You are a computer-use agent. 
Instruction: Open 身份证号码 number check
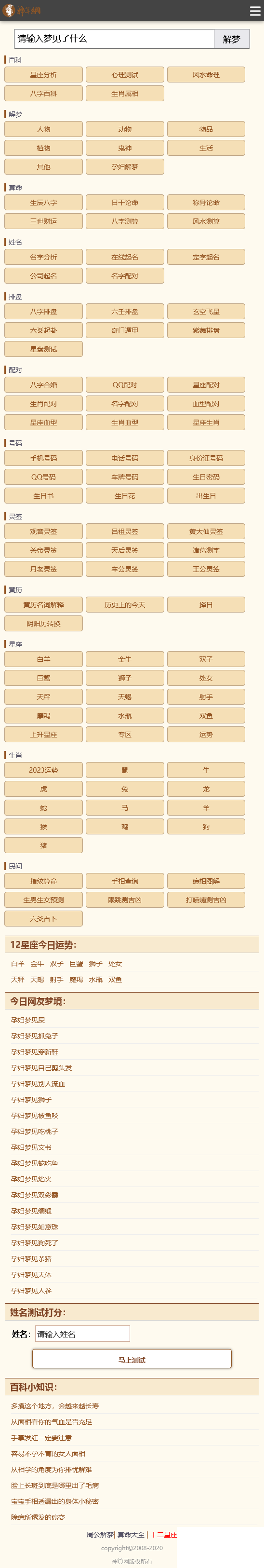(206, 458)
